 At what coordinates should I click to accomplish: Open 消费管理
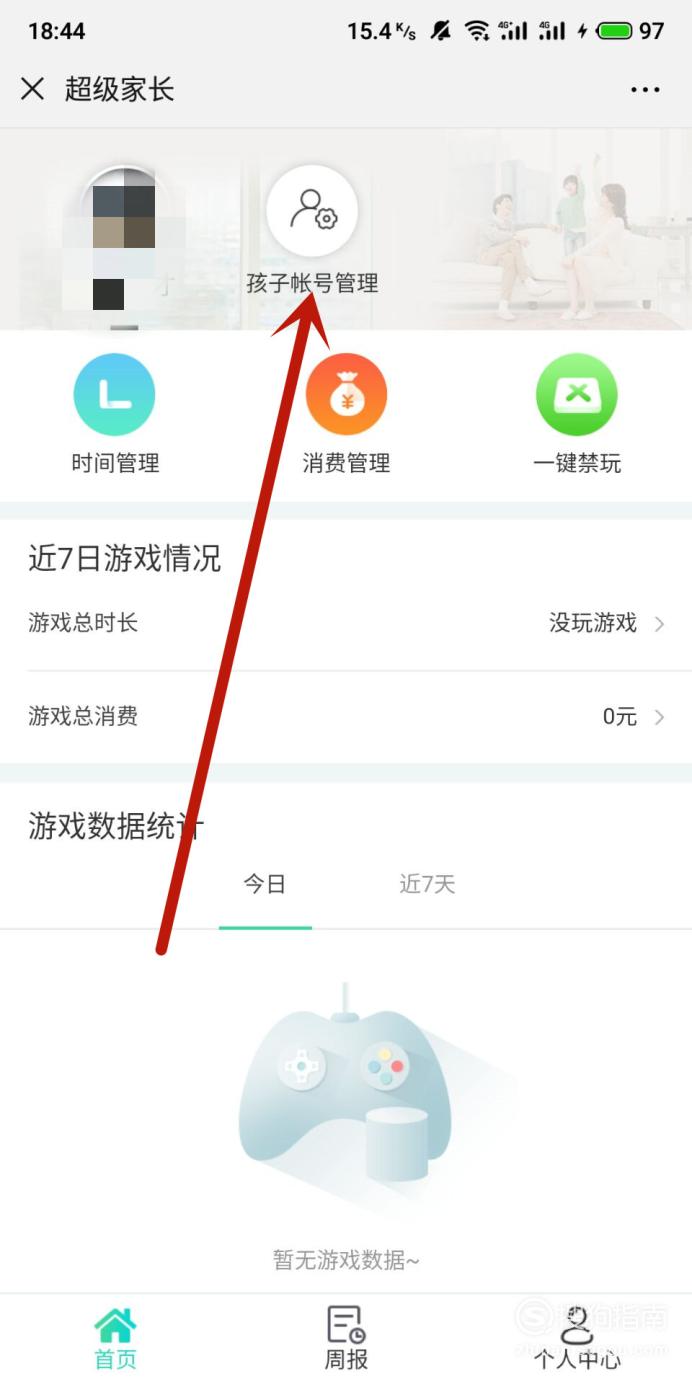(346, 414)
